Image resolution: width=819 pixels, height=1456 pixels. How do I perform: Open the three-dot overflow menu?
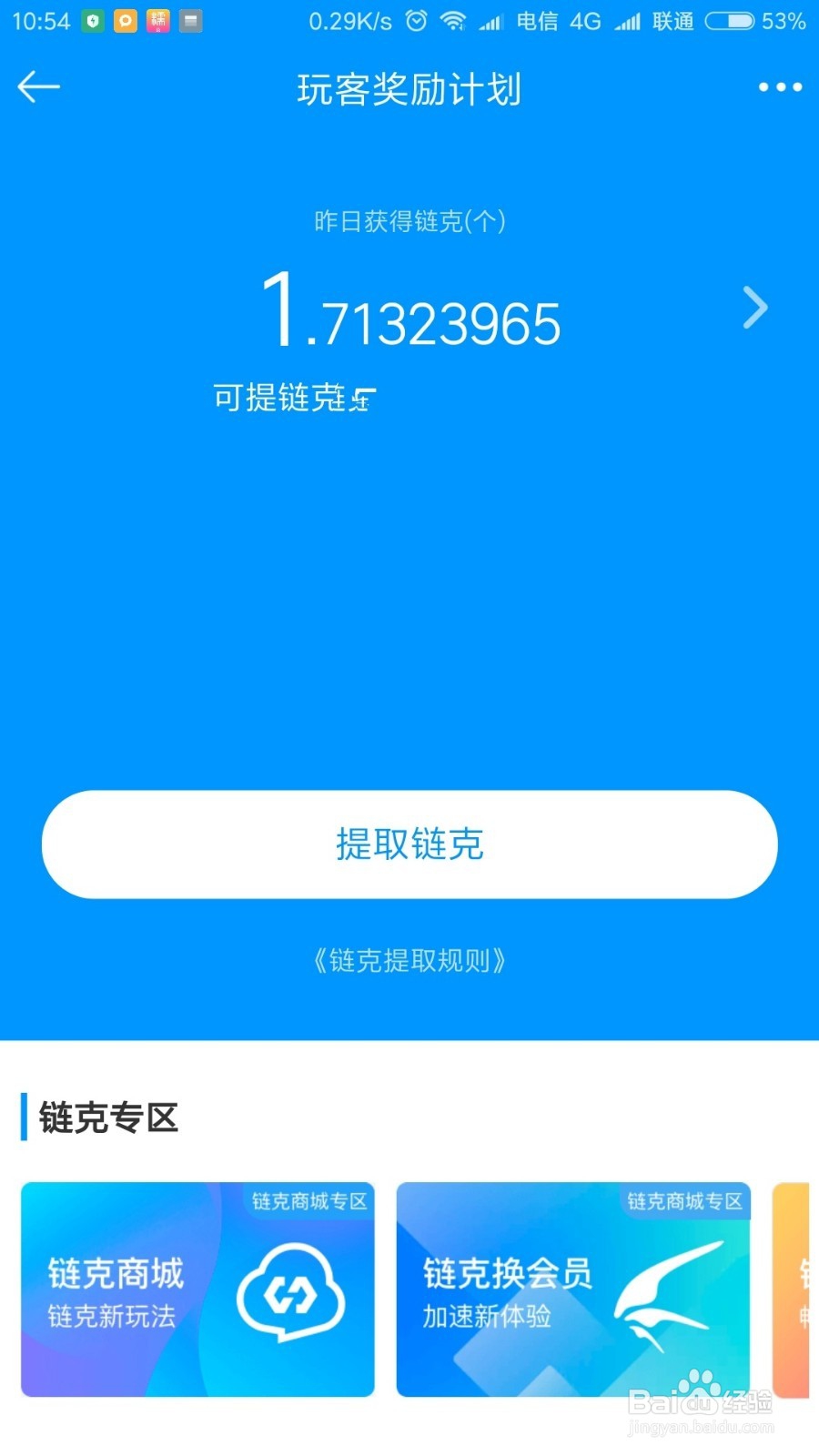click(x=779, y=87)
